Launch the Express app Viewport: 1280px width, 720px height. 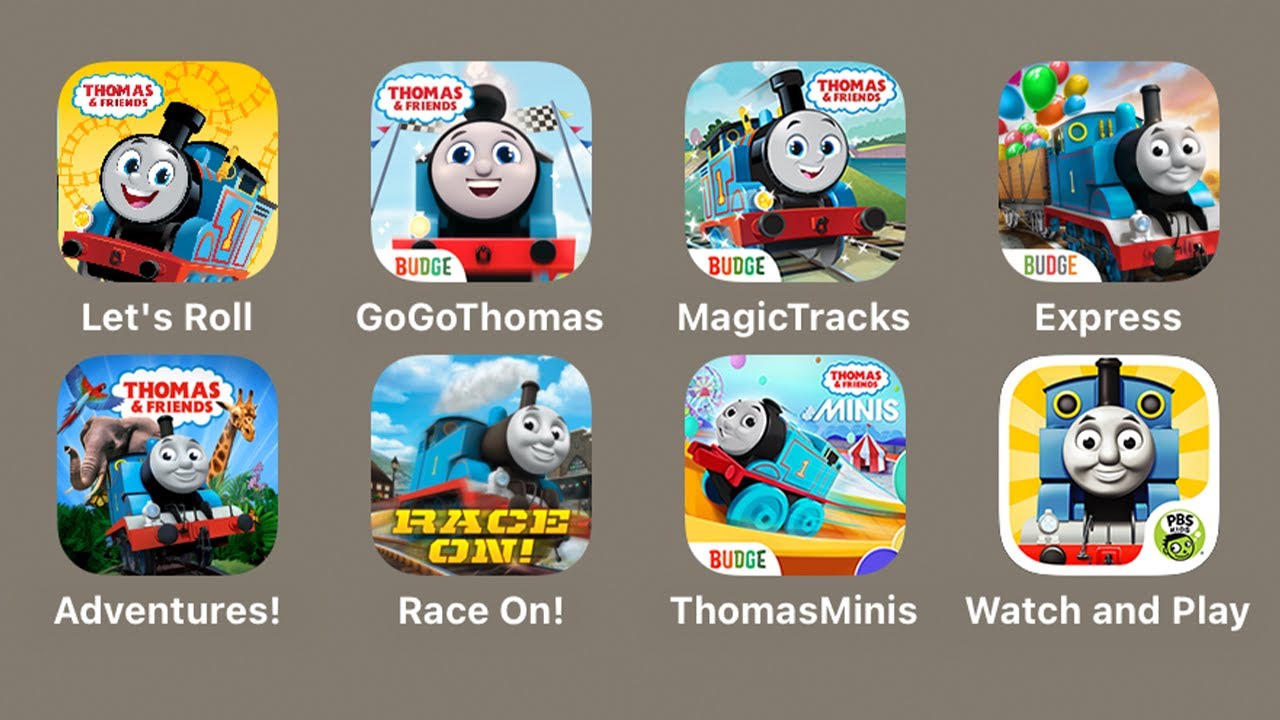click(x=1109, y=171)
